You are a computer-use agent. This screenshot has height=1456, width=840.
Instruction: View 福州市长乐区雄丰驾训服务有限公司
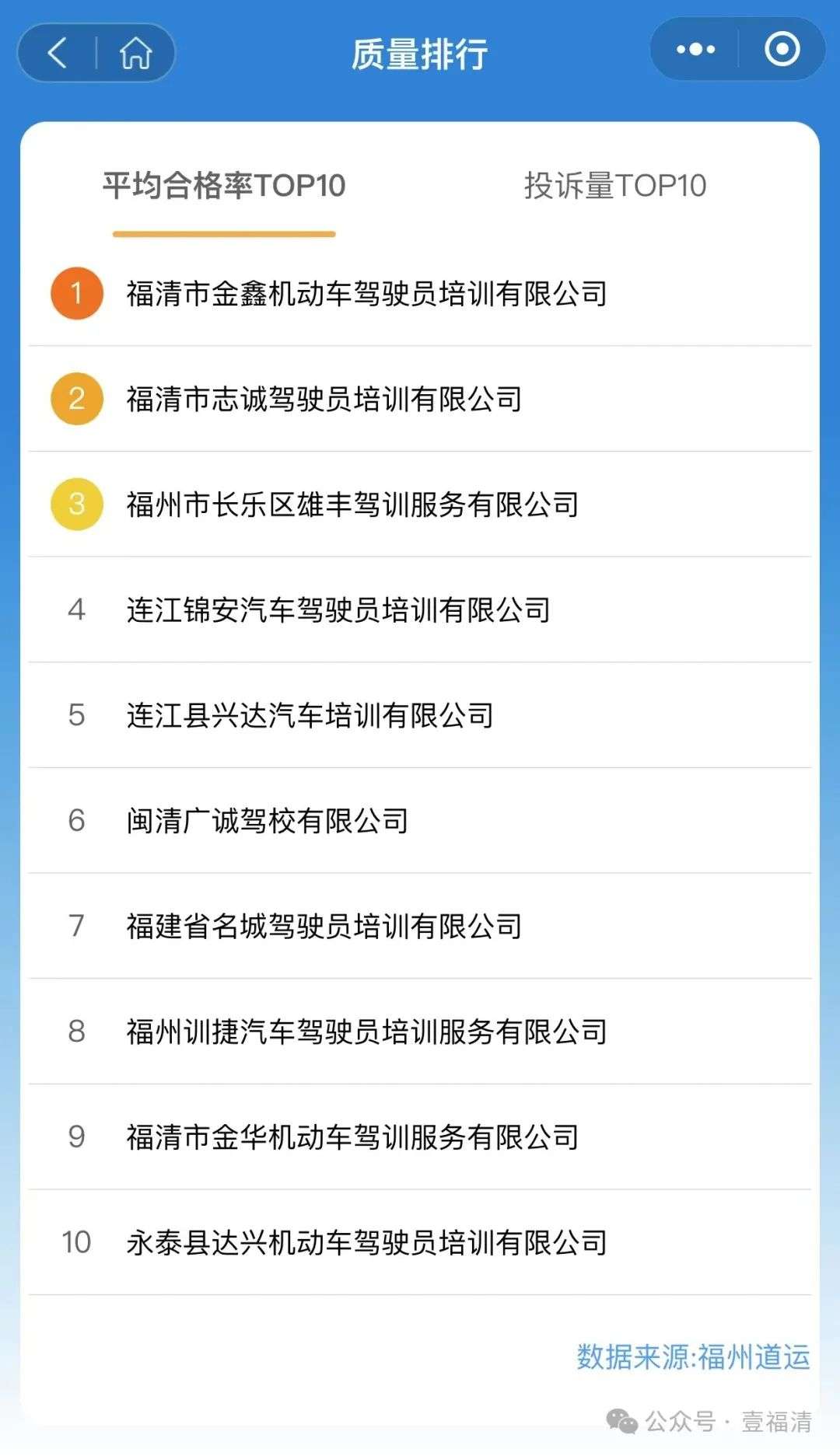352,505
